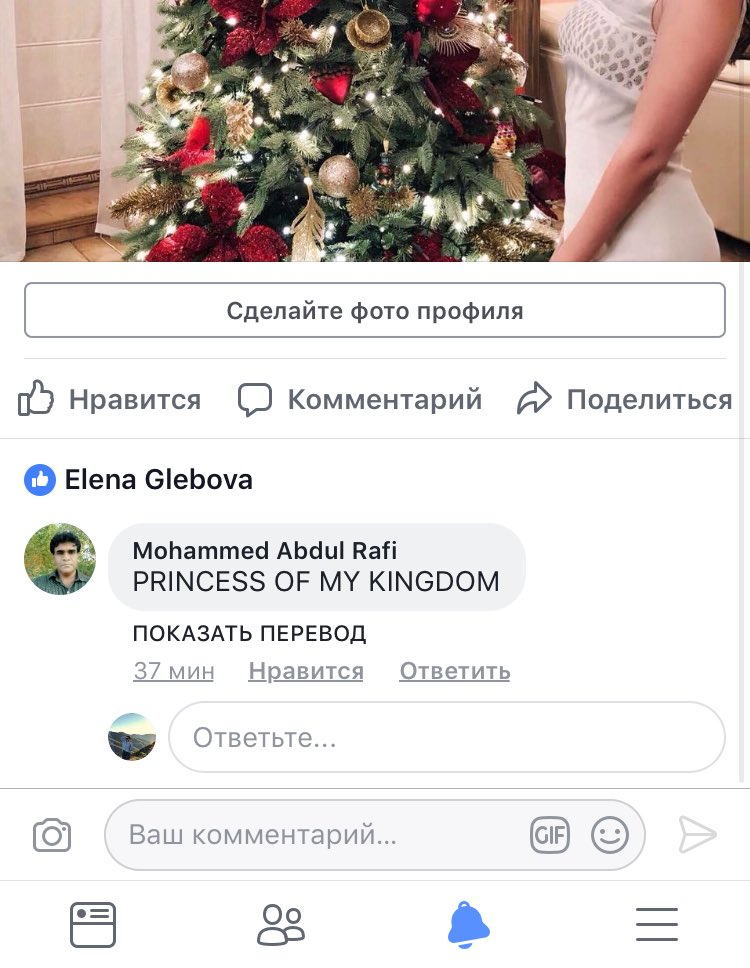
Task: Like Mohammed Abdul Rafi's comment
Action: coord(306,671)
